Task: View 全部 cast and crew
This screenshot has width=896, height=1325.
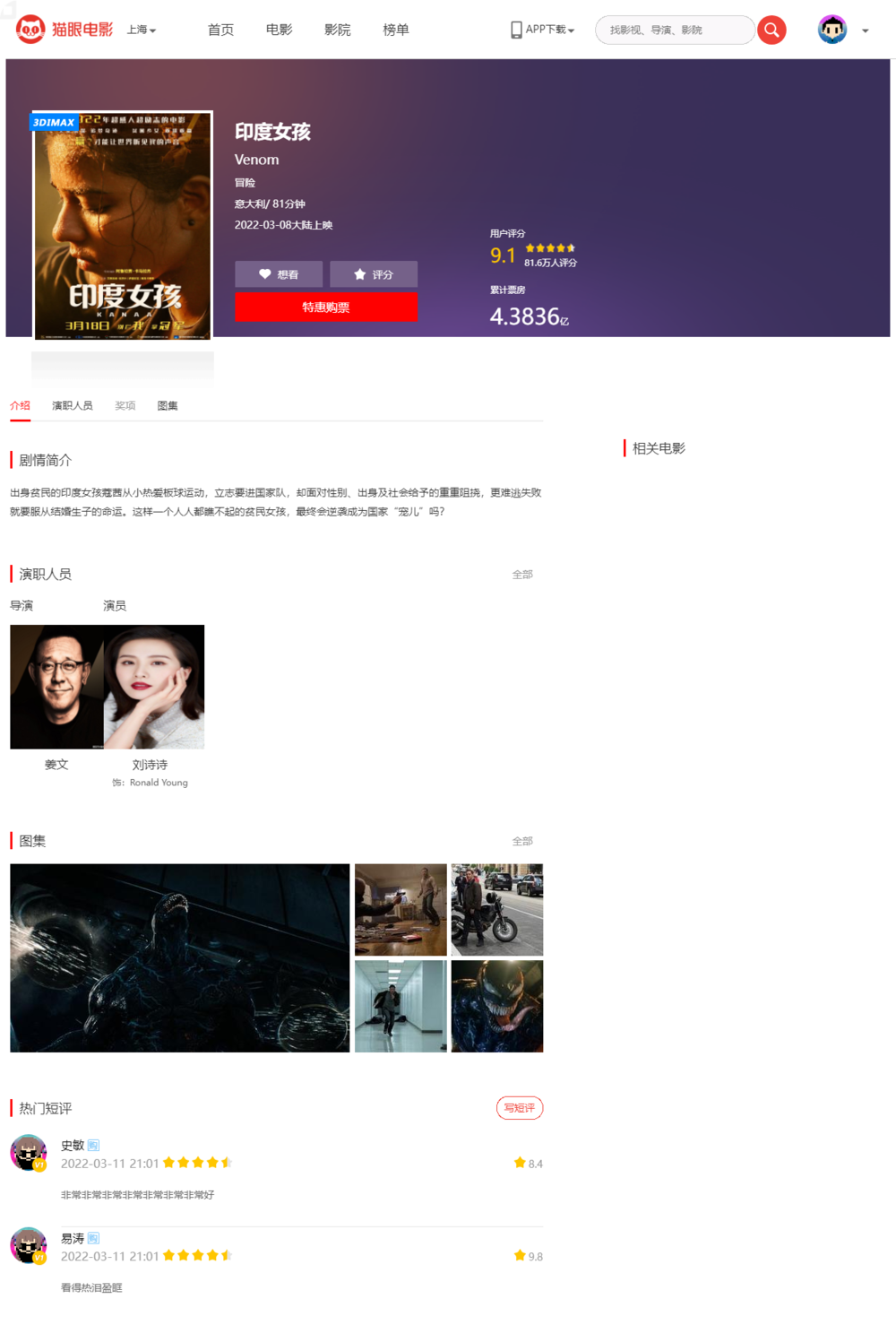Action: tap(522, 574)
